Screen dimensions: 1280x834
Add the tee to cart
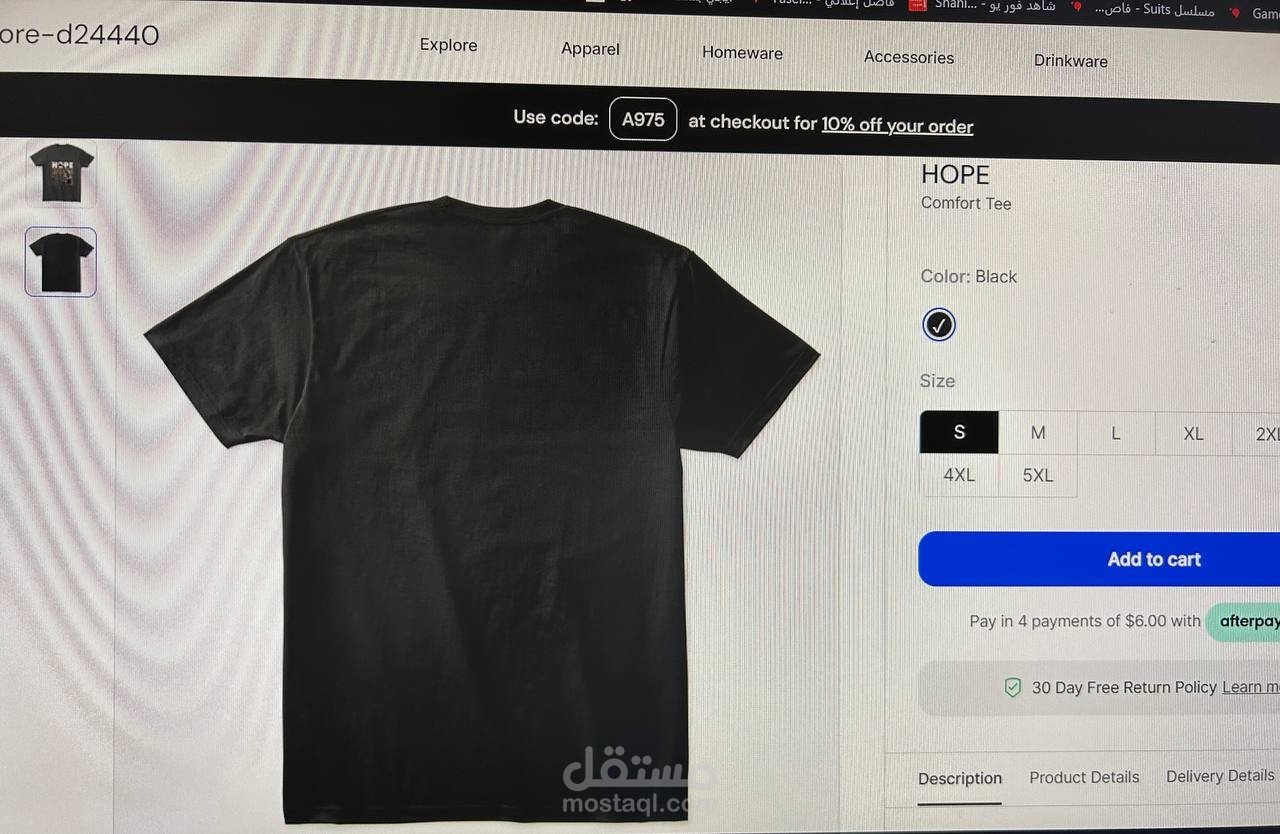pos(1099,559)
